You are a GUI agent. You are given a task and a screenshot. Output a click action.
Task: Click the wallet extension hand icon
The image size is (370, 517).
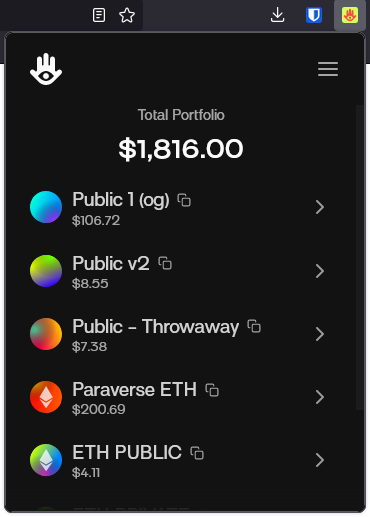pyautogui.click(x=350, y=15)
